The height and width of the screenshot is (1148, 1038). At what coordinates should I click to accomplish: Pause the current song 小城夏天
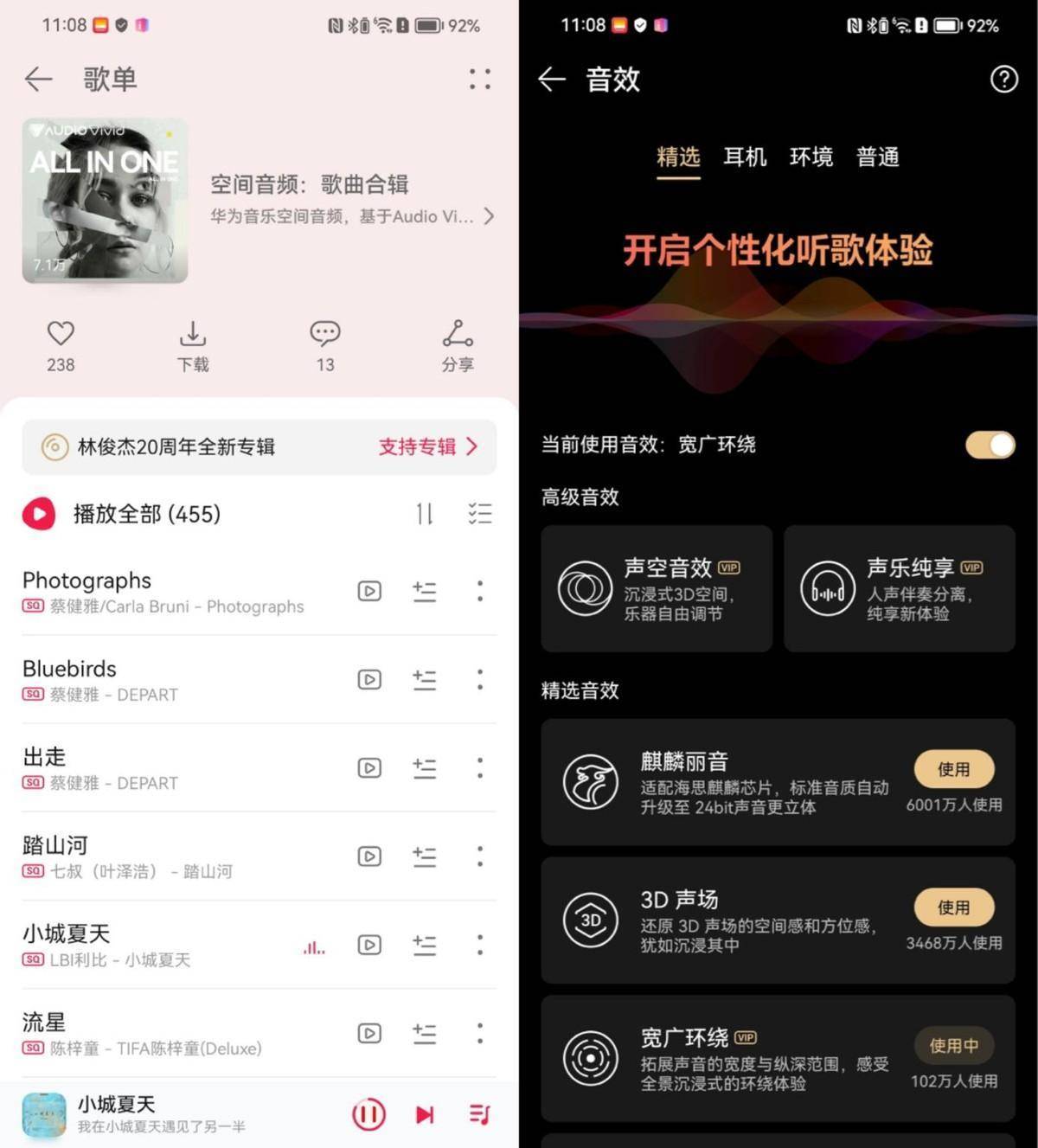368,1114
